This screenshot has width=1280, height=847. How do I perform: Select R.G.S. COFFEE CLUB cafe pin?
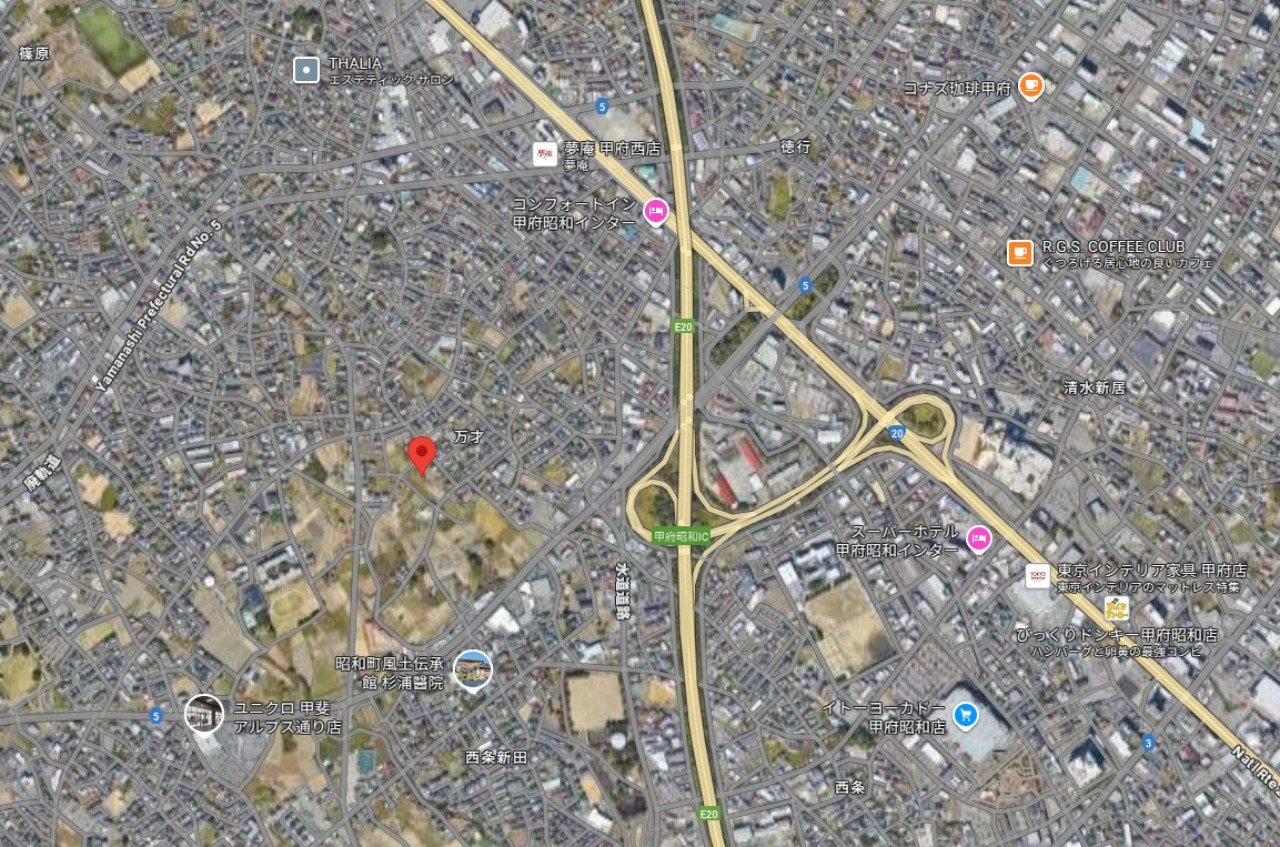(x=1019, y=253)
